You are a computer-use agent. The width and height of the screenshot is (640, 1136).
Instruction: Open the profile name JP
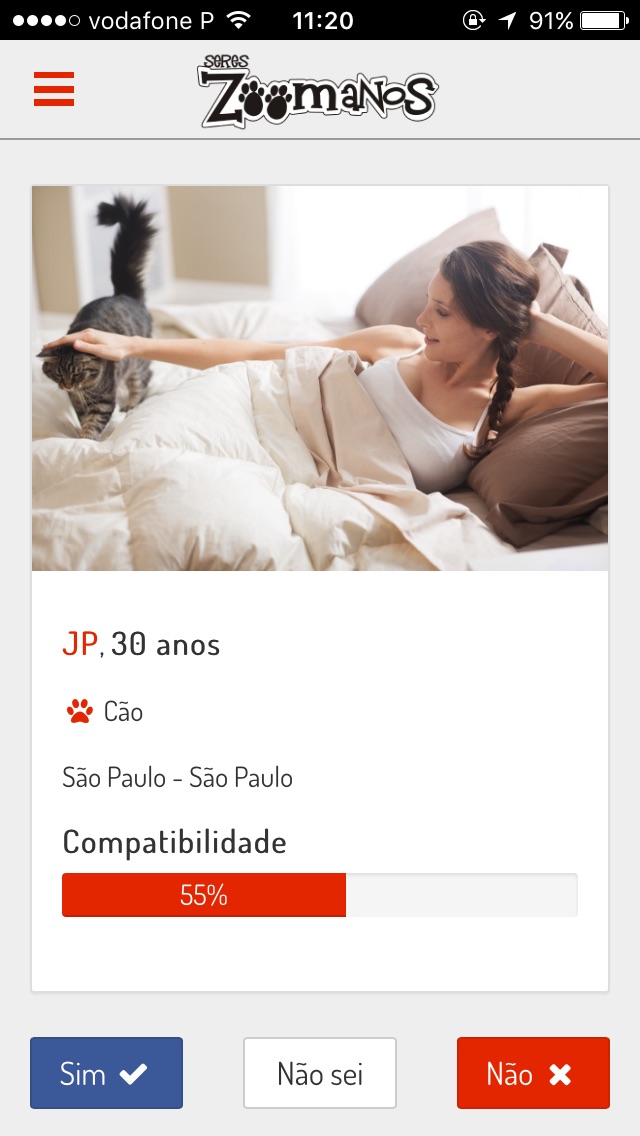click(80, 643)
